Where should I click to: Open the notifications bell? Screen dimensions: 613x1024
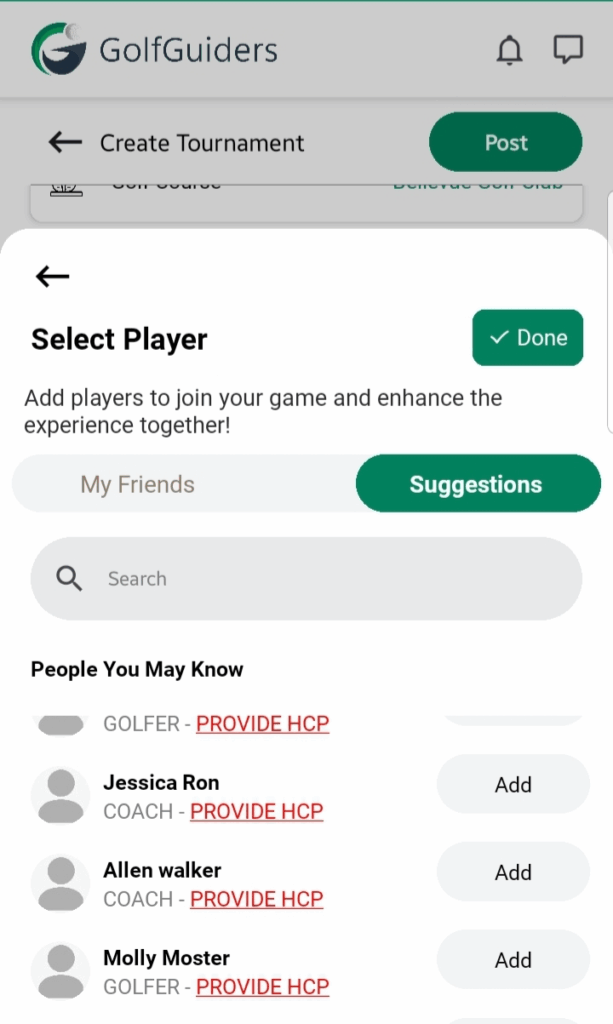[x=509, y=49]
